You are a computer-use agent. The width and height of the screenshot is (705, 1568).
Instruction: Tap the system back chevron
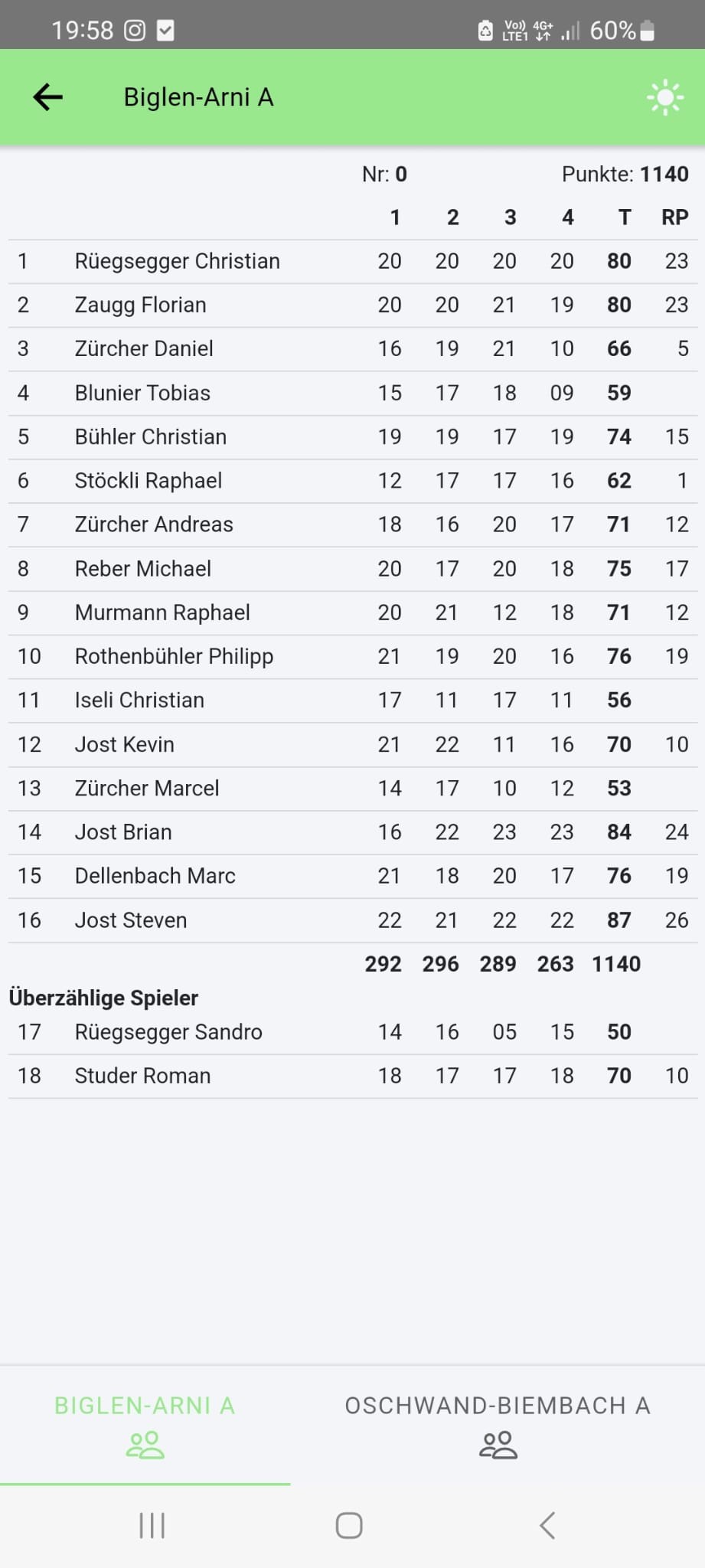pos(547,1525)
